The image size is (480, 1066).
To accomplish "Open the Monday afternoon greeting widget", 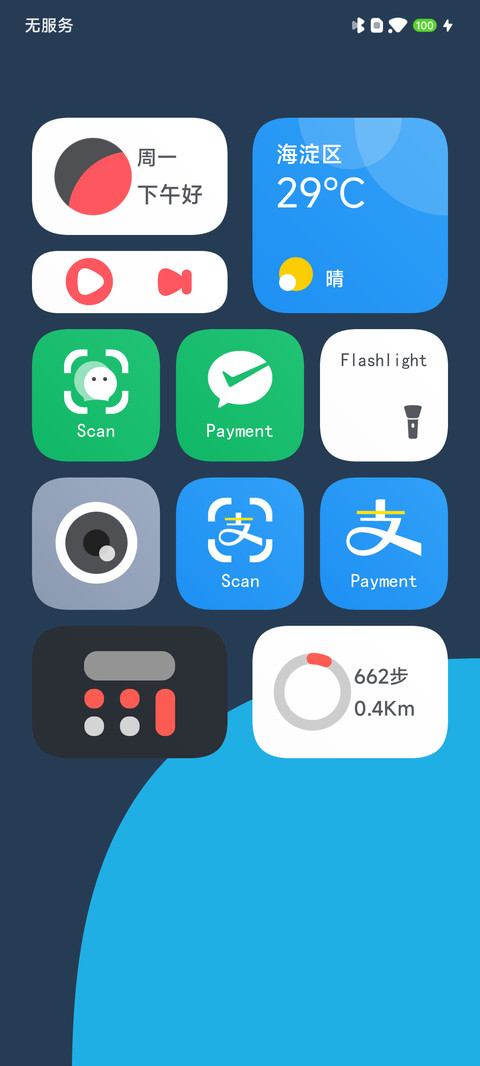I will (130, 177).
